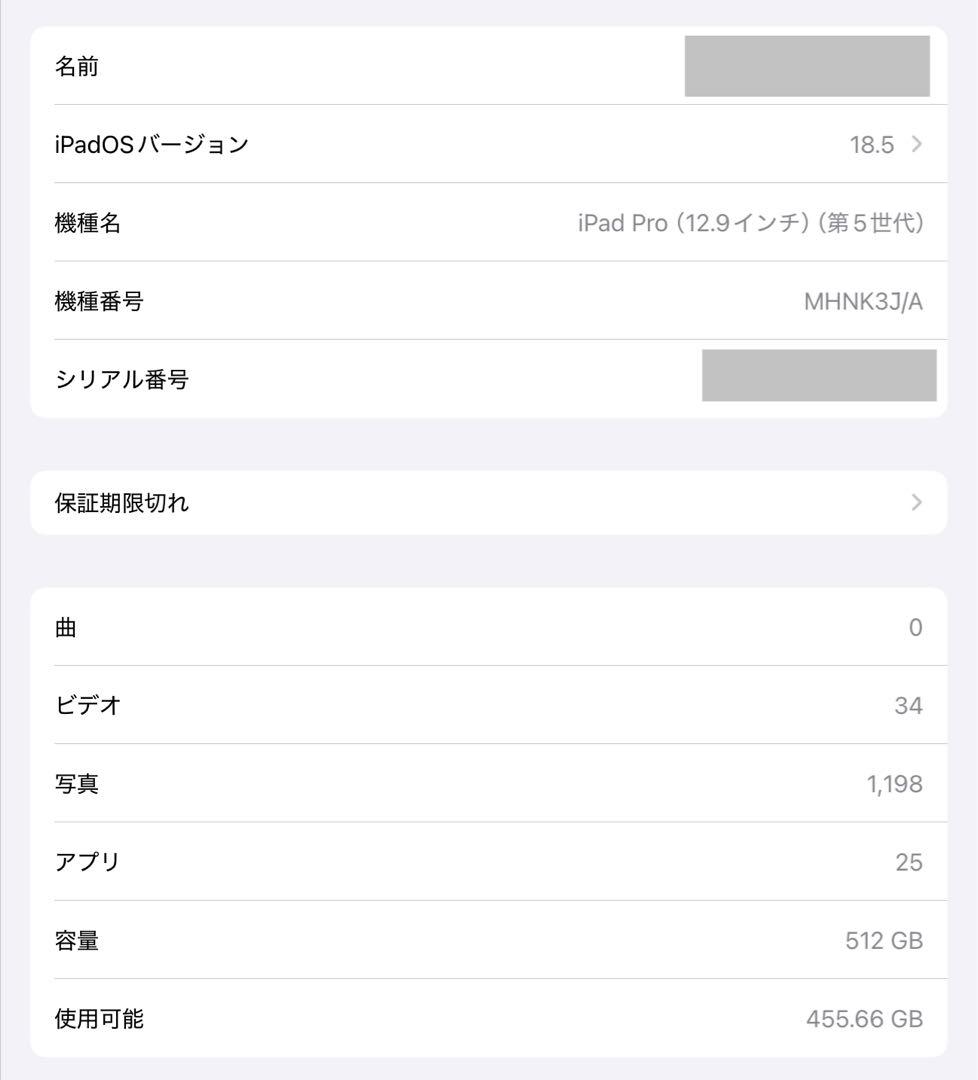Screen dimensions: 978x1080
Task: Tap the grayed-out device name value
Action: [x=808, y=67]
